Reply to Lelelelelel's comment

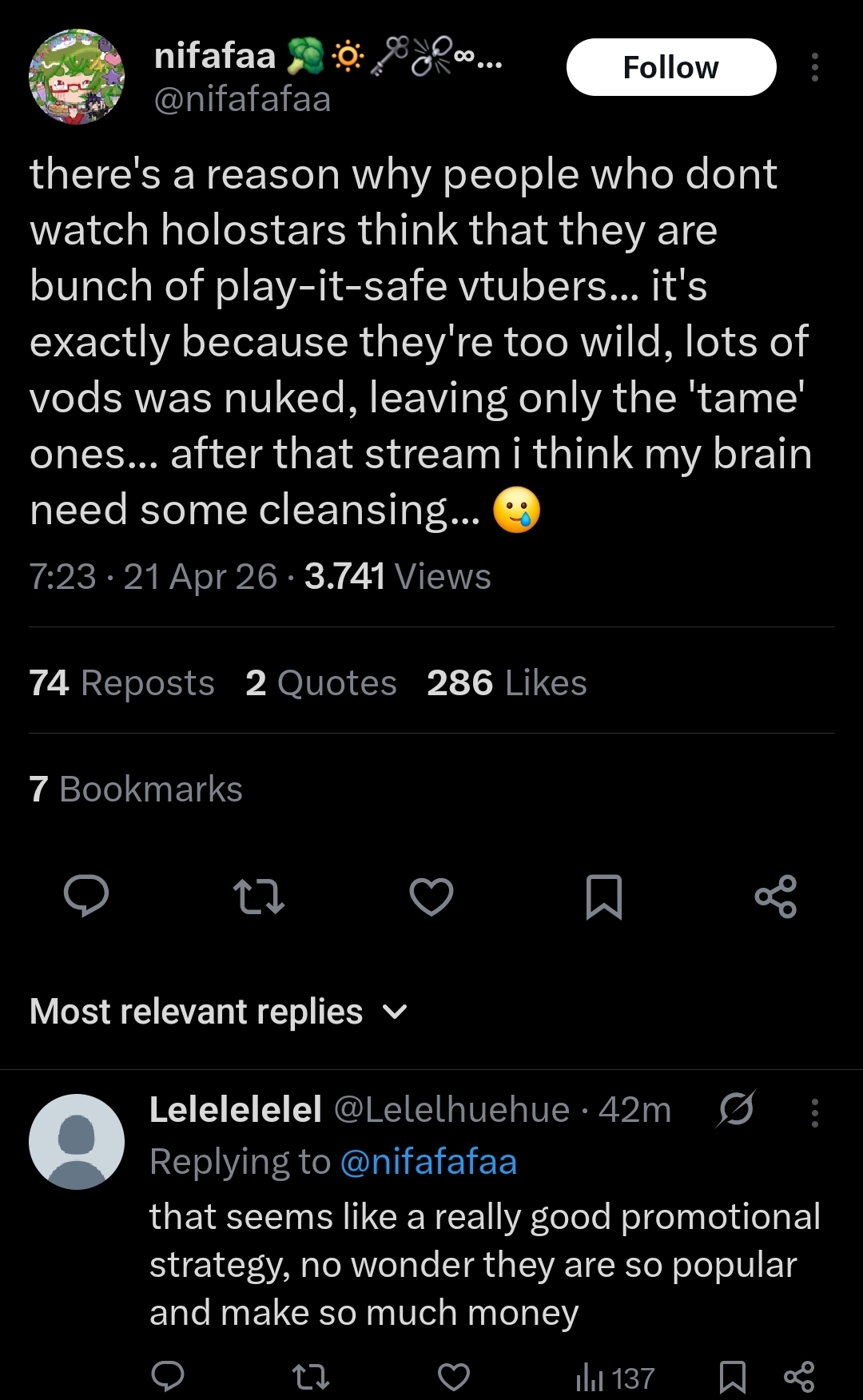168,1376
